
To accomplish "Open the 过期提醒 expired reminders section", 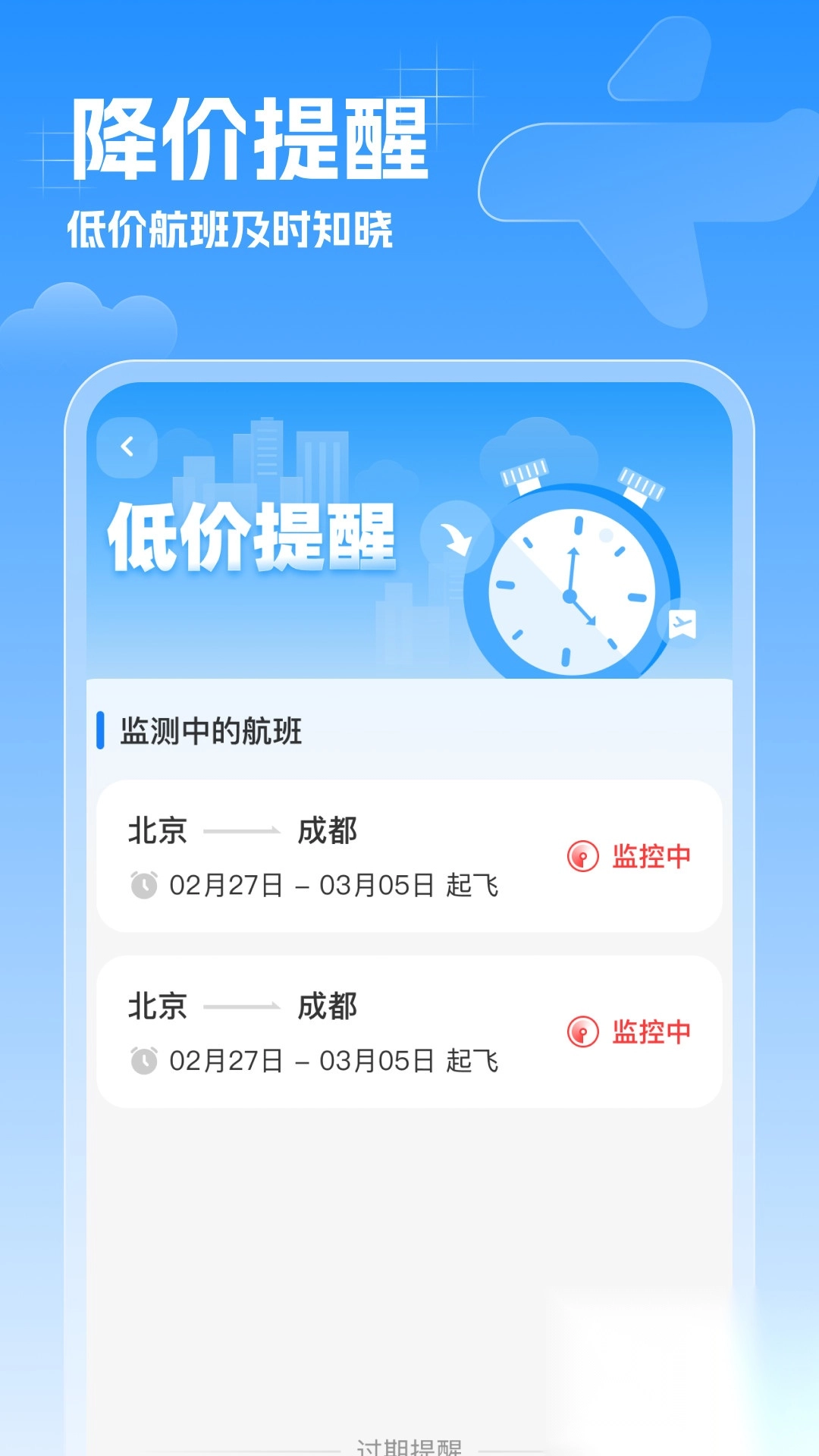I will (409, 1445).
